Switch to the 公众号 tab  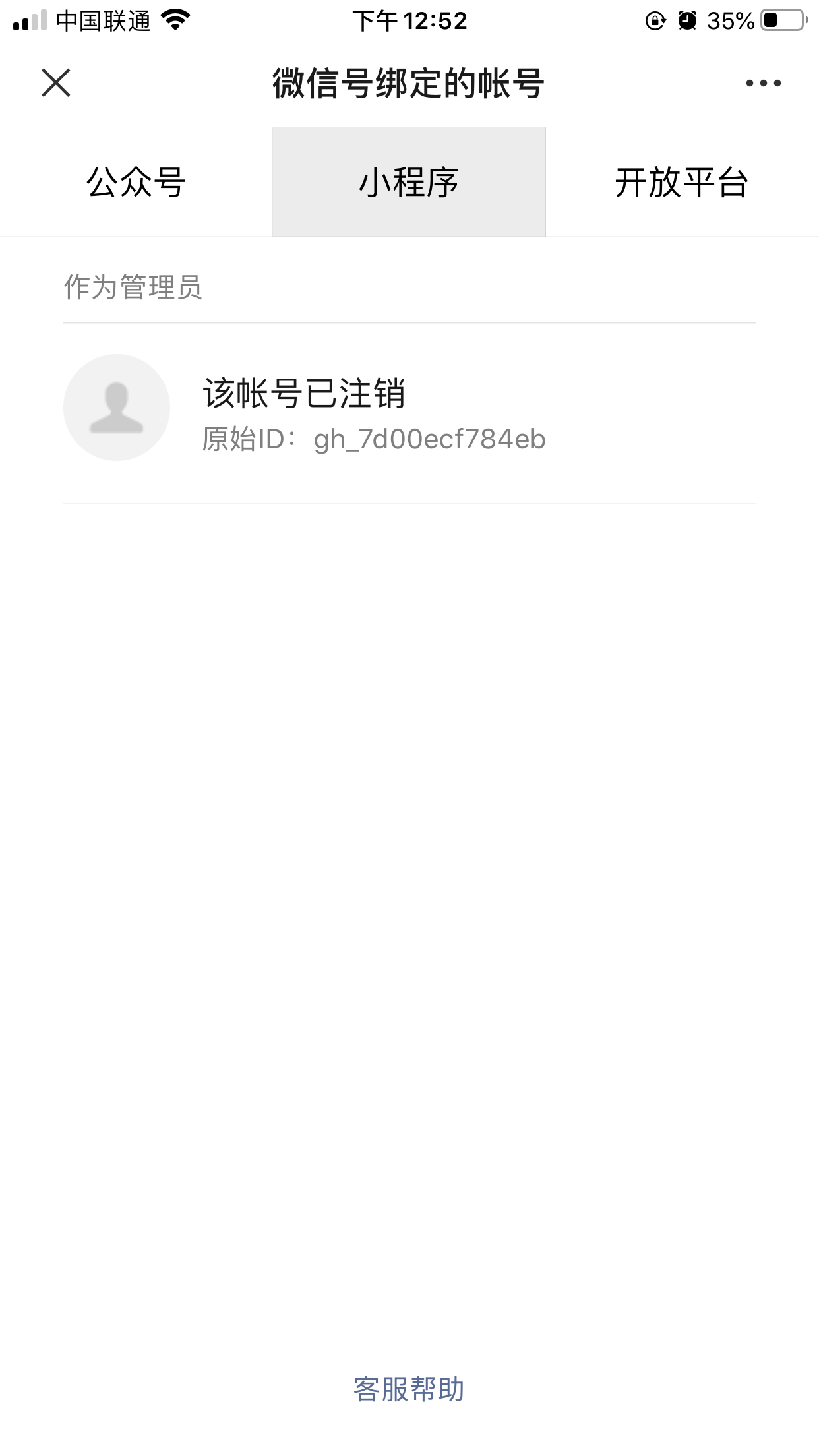(136, 182)
